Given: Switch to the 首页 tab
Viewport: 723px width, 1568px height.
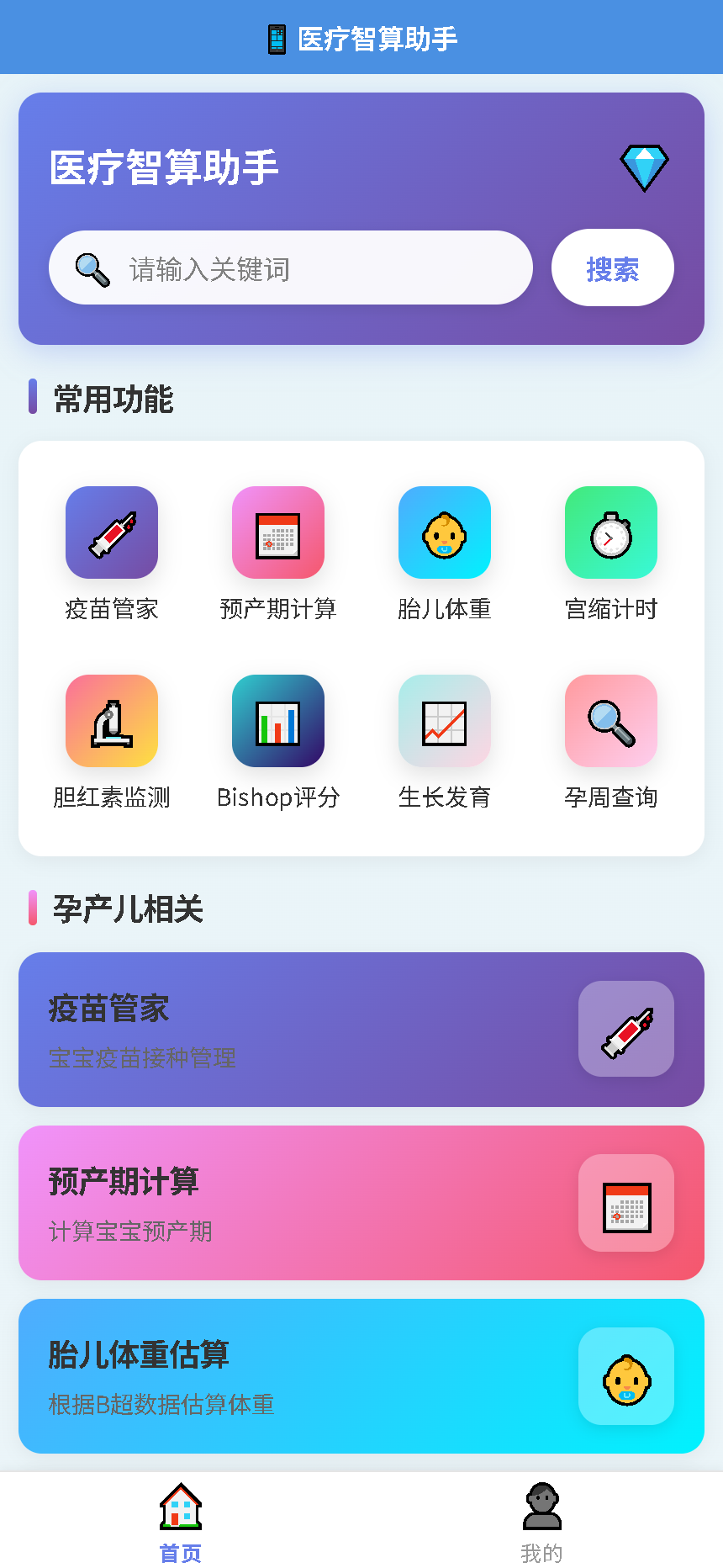Looking at the screenshot, I should click(180, 1523).
